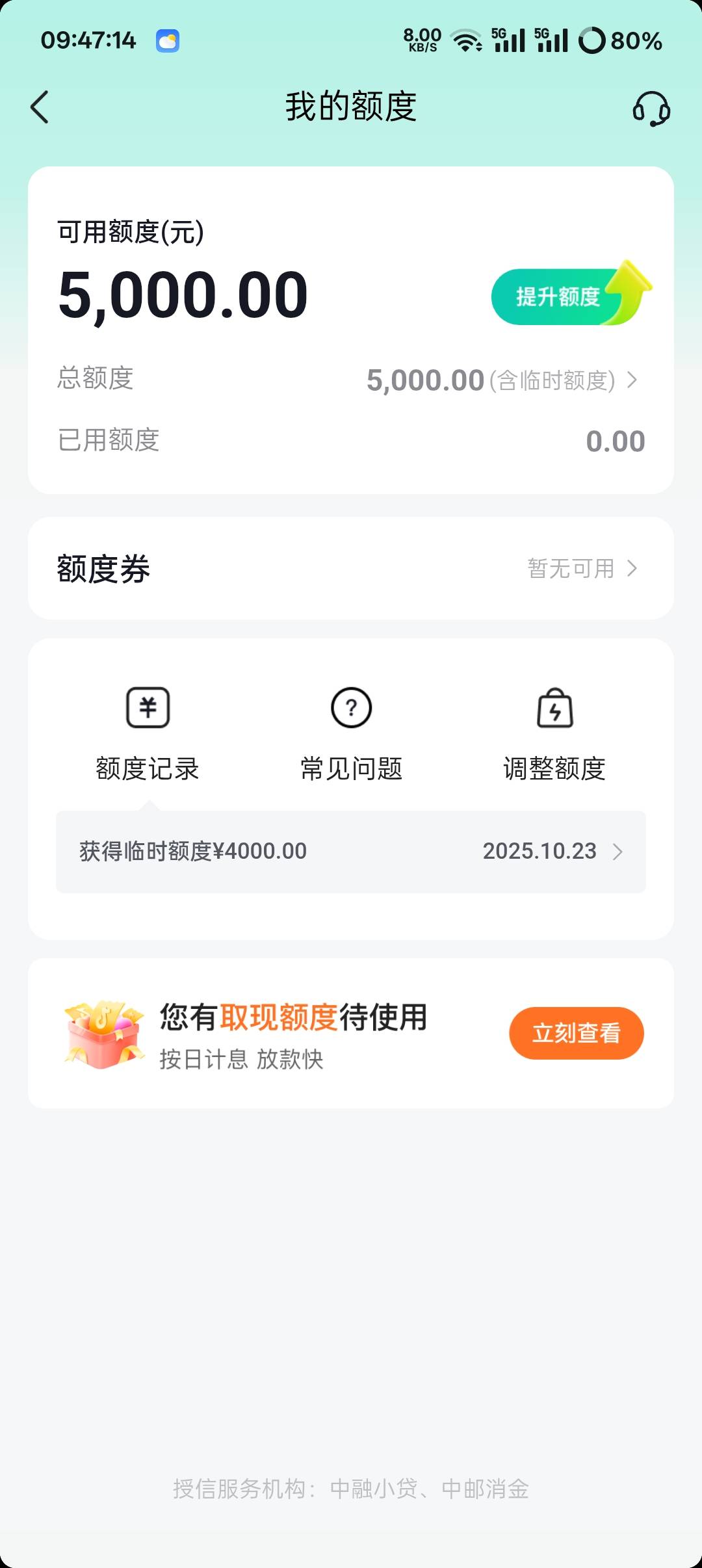This screenshot has height=1568, width=702.
Task: Go back from 我的额度 page
Action: point(40,107)
